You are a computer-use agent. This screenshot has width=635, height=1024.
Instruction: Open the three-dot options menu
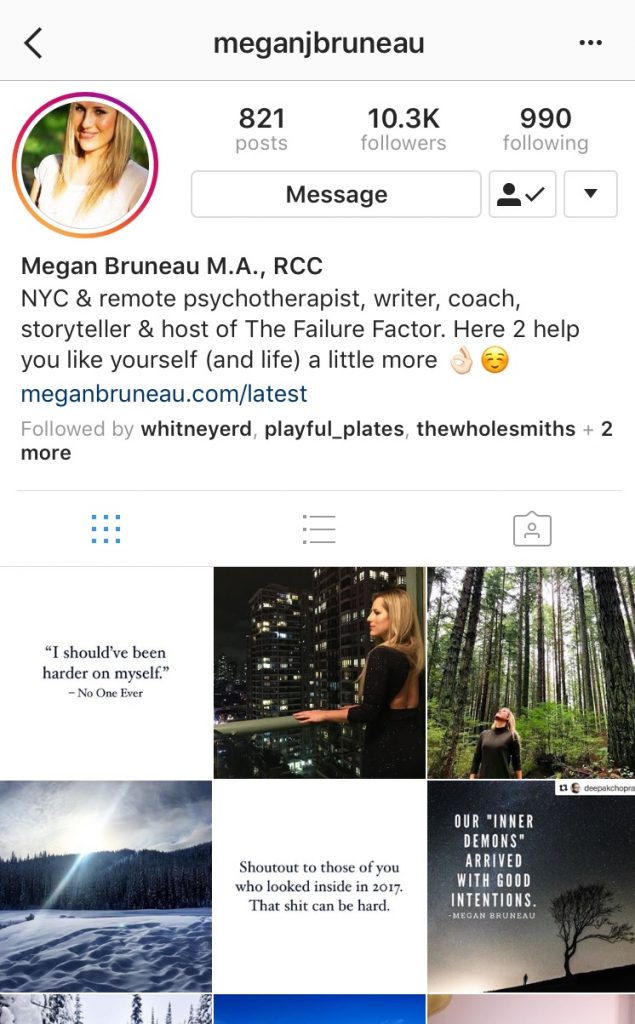(x=591, y=43)
